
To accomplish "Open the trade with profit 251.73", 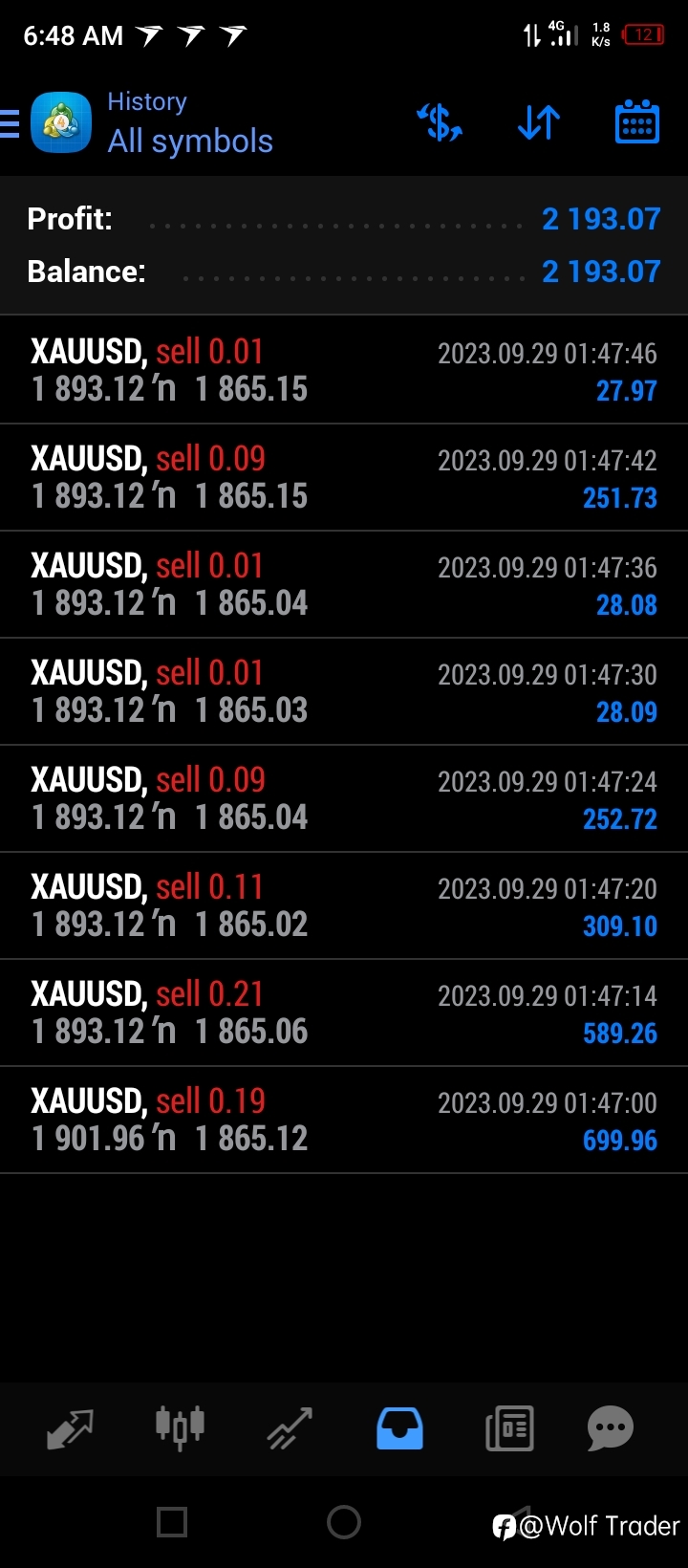I will (x=344, y=477).
